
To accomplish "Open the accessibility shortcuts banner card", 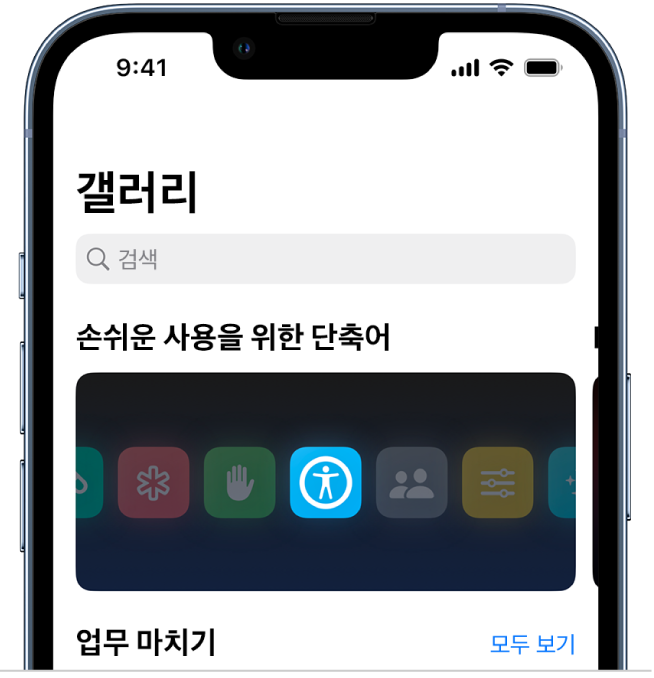I will point(325,482).
